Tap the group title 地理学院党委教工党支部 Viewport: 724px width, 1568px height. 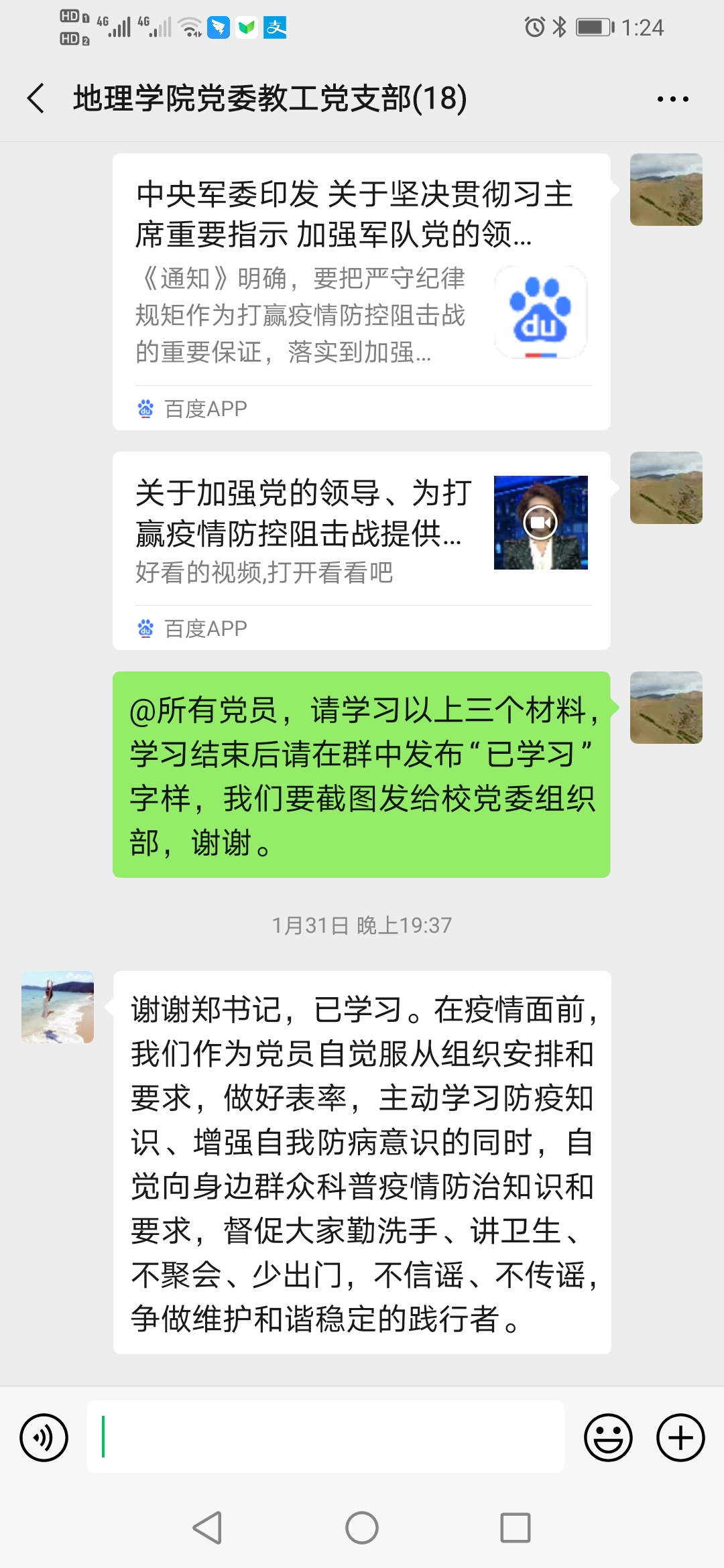[x=268, y=97]
